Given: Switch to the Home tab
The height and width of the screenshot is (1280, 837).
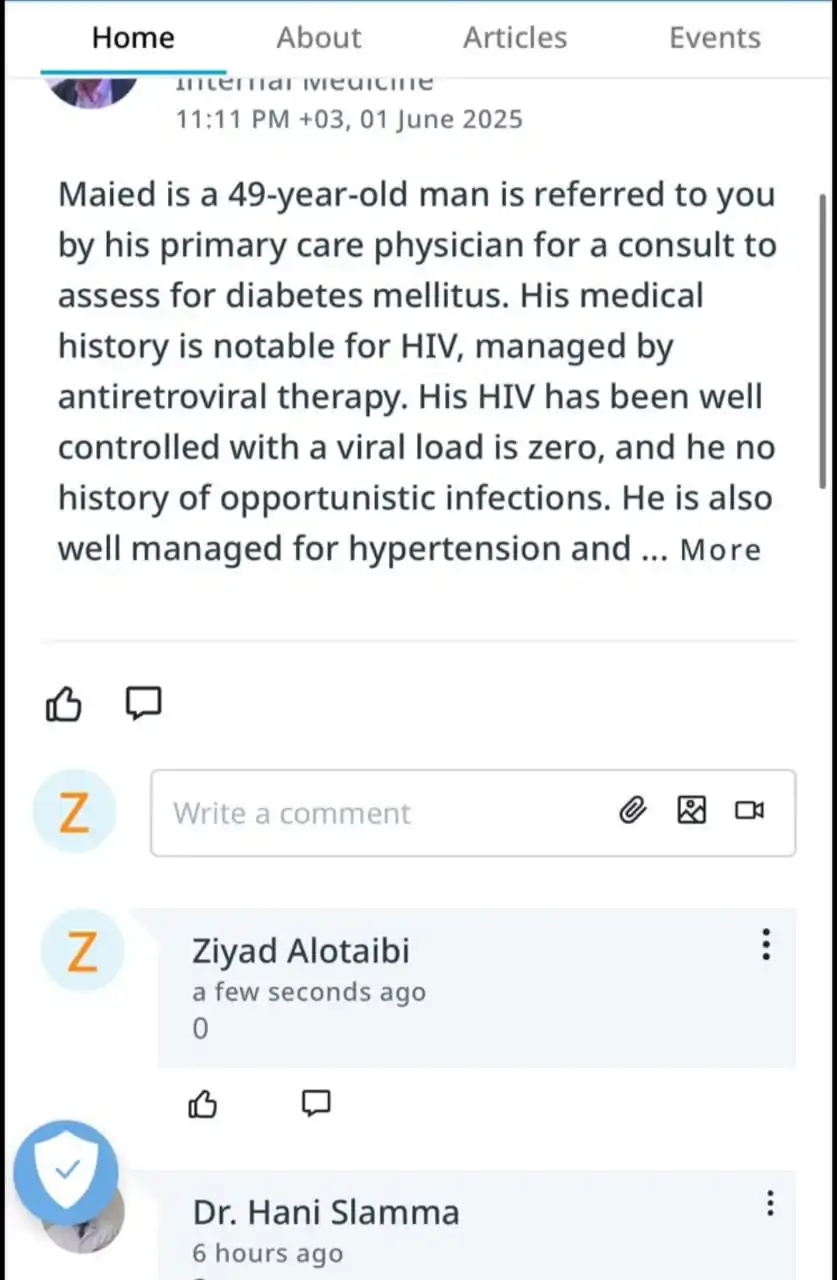Looking at the screenshot, I should 133,38.
